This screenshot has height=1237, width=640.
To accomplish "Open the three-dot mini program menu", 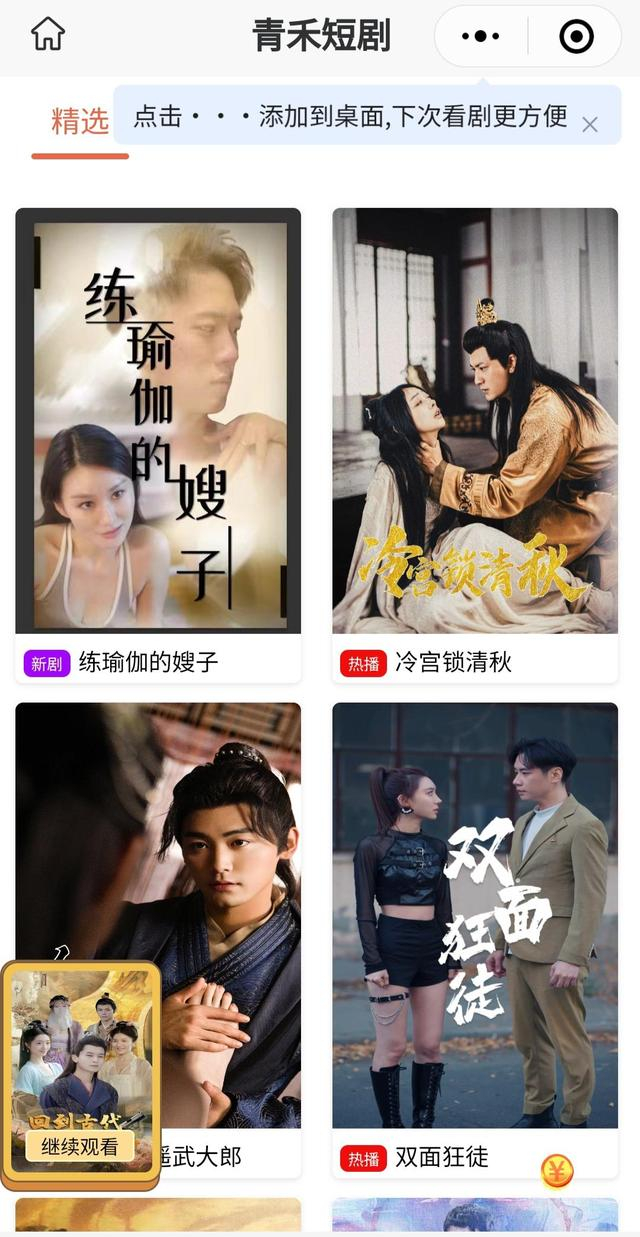I will (x=480, y=37).
